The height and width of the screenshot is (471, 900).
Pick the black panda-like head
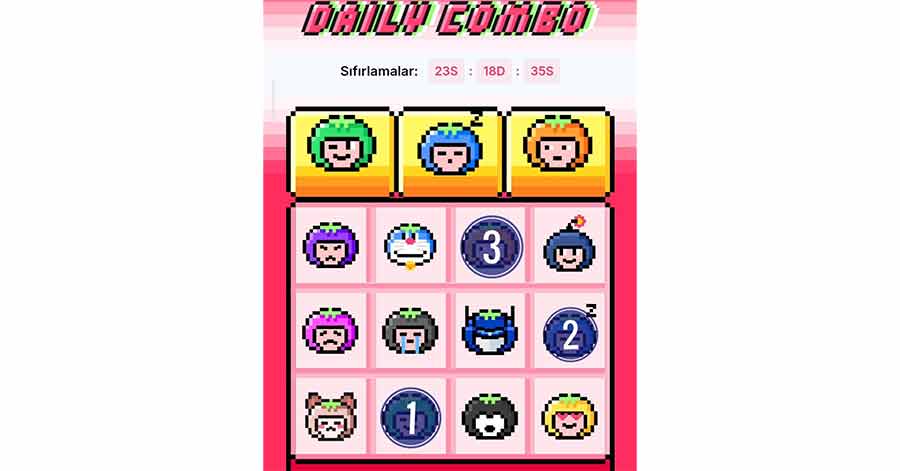[x=490, y=417]
